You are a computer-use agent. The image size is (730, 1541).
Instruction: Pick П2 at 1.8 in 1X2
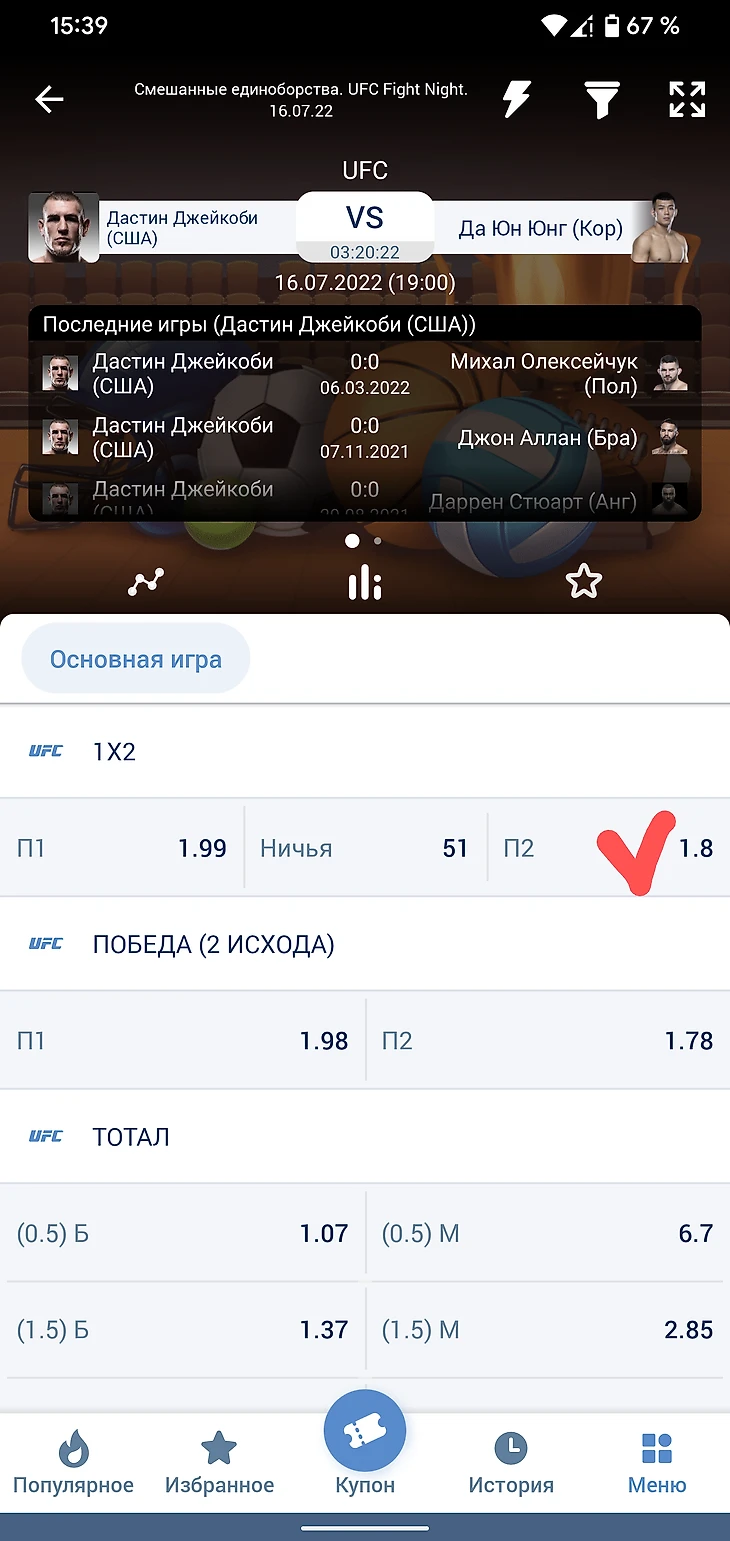pos(608,848)
